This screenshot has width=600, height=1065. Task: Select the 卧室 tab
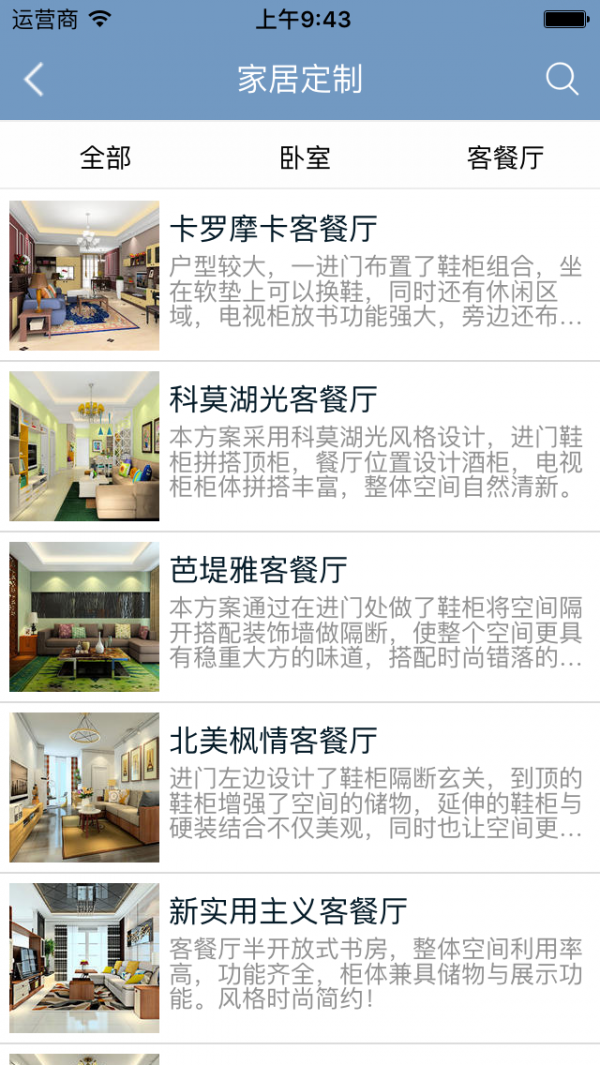304,157
